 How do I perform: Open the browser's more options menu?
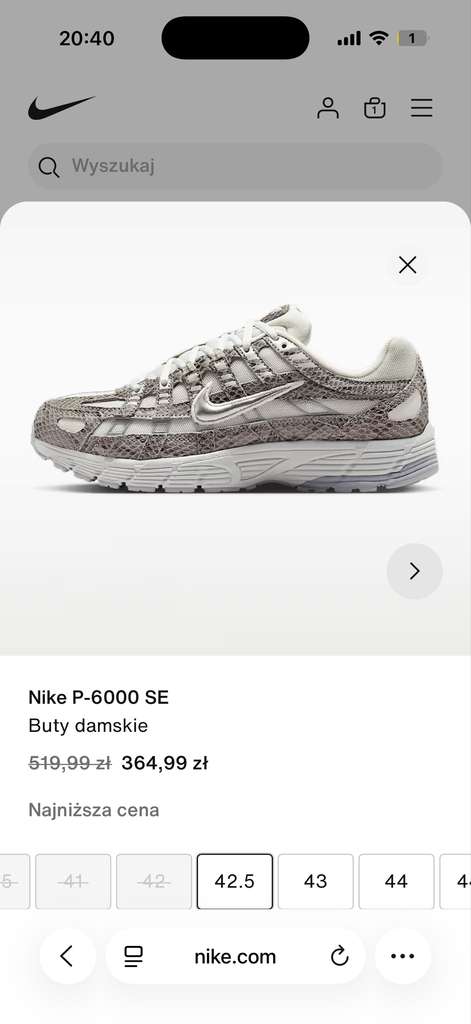tap(402, 956)
